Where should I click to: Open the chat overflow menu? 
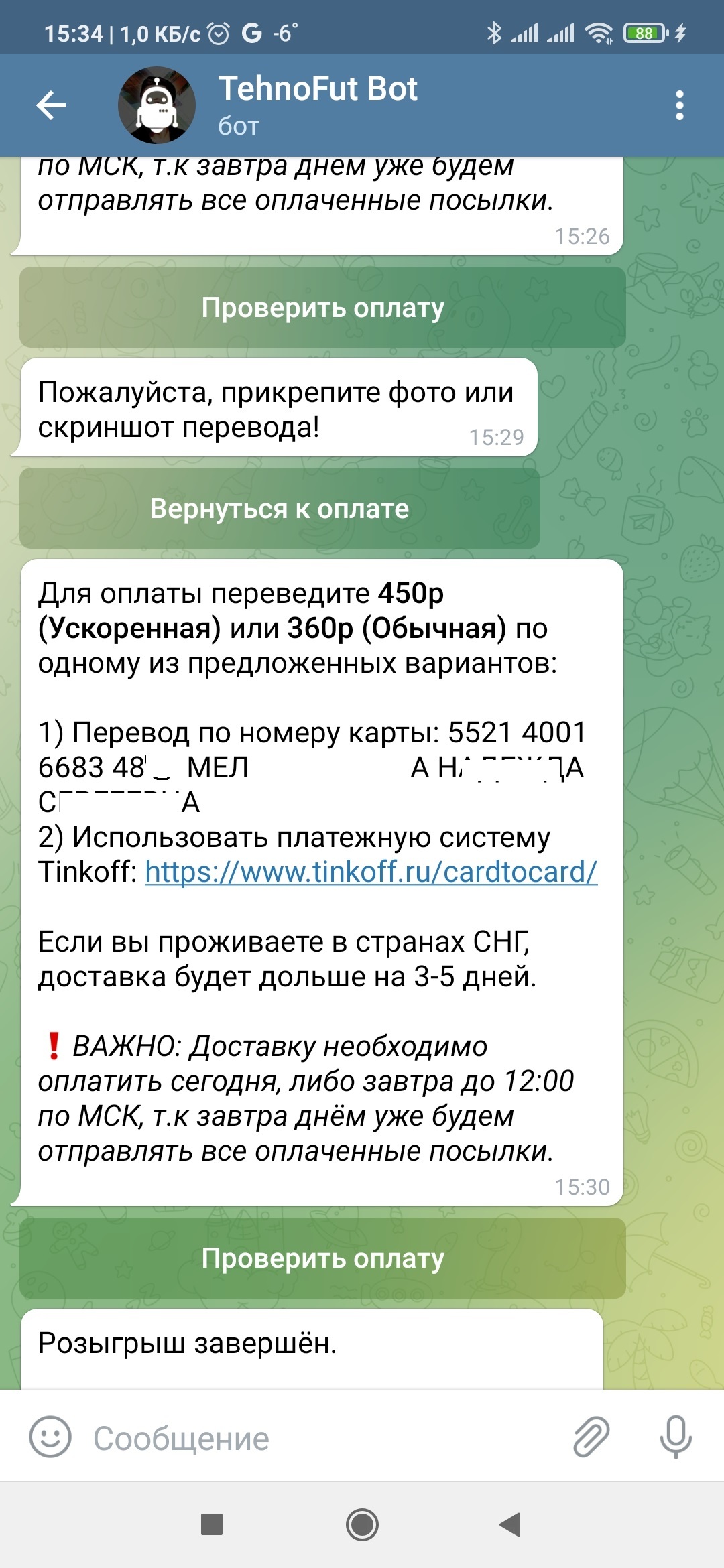(679, 105)
